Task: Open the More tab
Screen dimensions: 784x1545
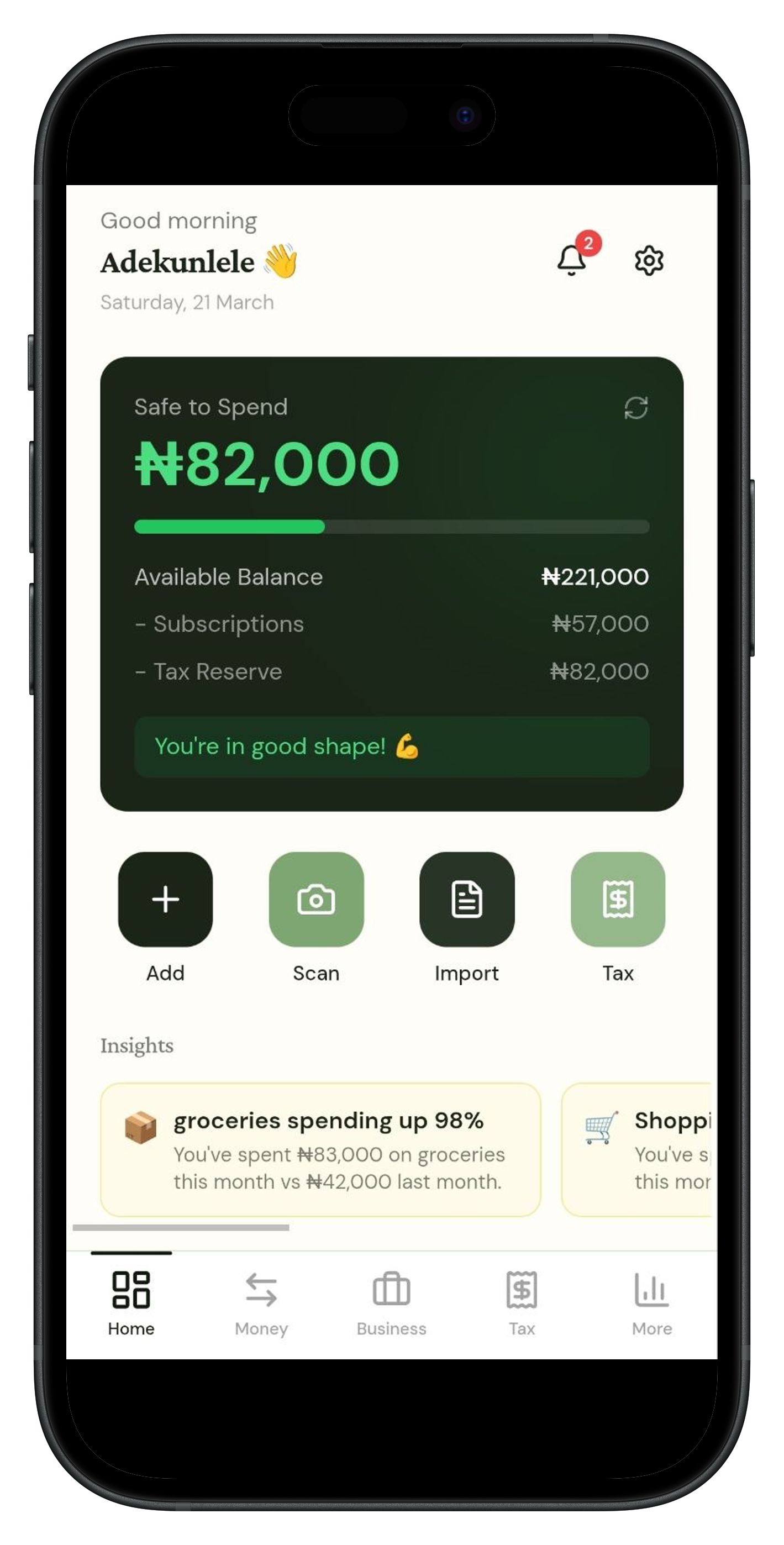Action: (651, 1302)
